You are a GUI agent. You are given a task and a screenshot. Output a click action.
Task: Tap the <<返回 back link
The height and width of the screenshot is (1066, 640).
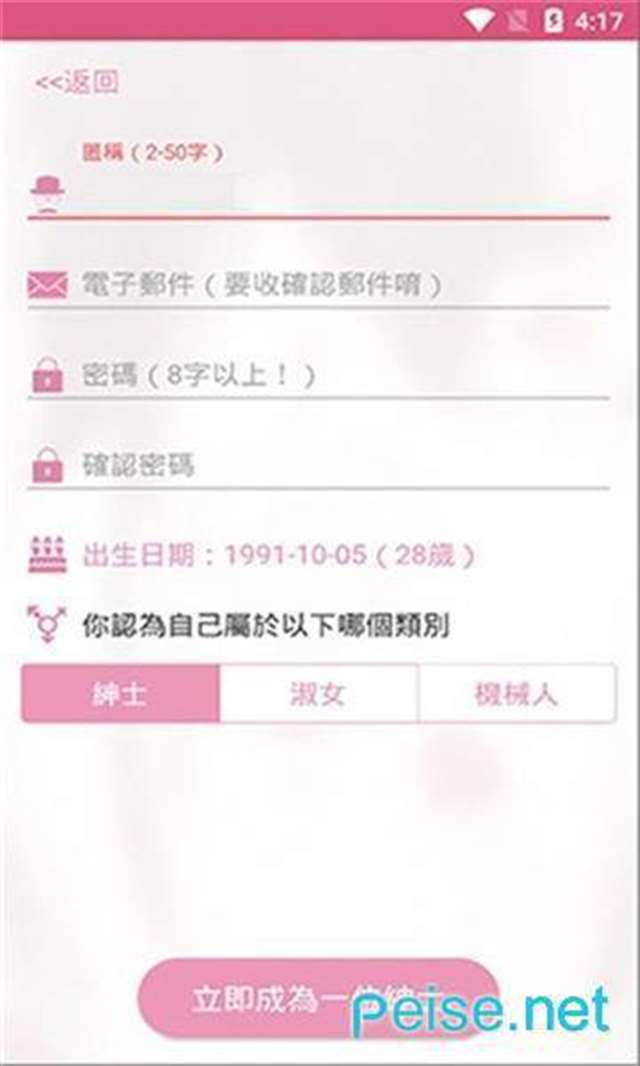pos(77,82)
